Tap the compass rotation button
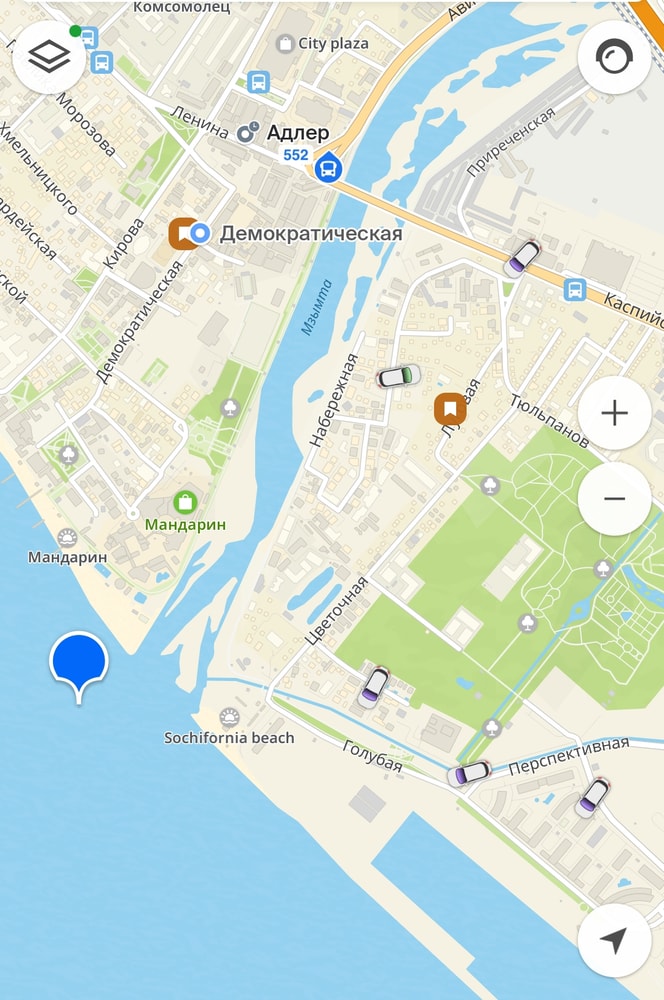Viewport: 664px width, 1000px height. 614,58
